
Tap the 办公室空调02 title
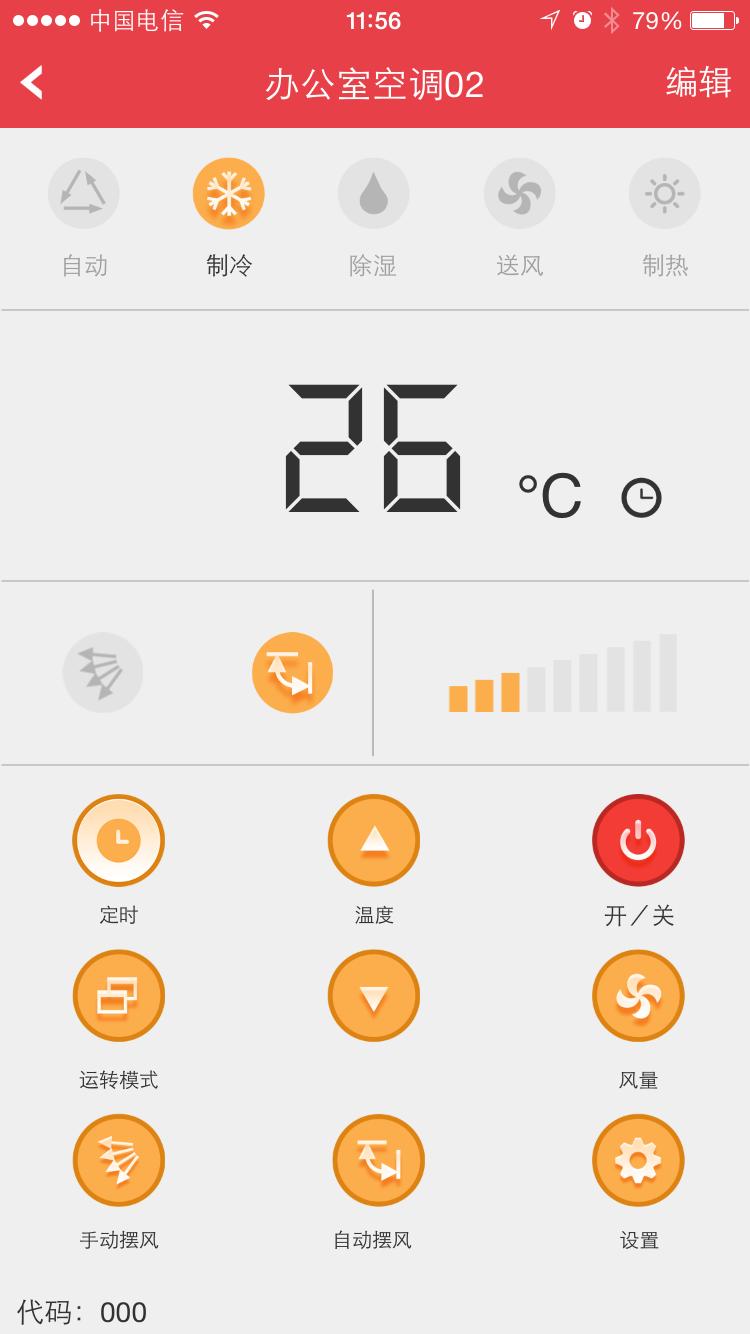375,83
